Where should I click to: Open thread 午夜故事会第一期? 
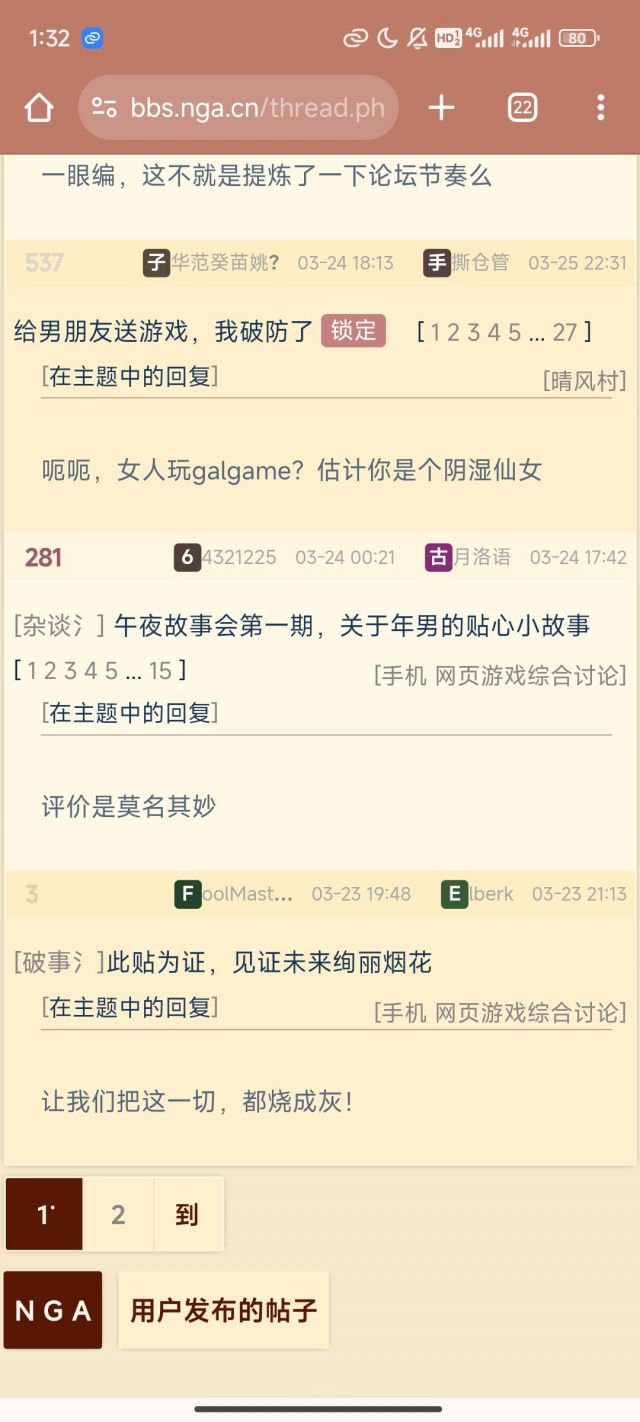351,627
